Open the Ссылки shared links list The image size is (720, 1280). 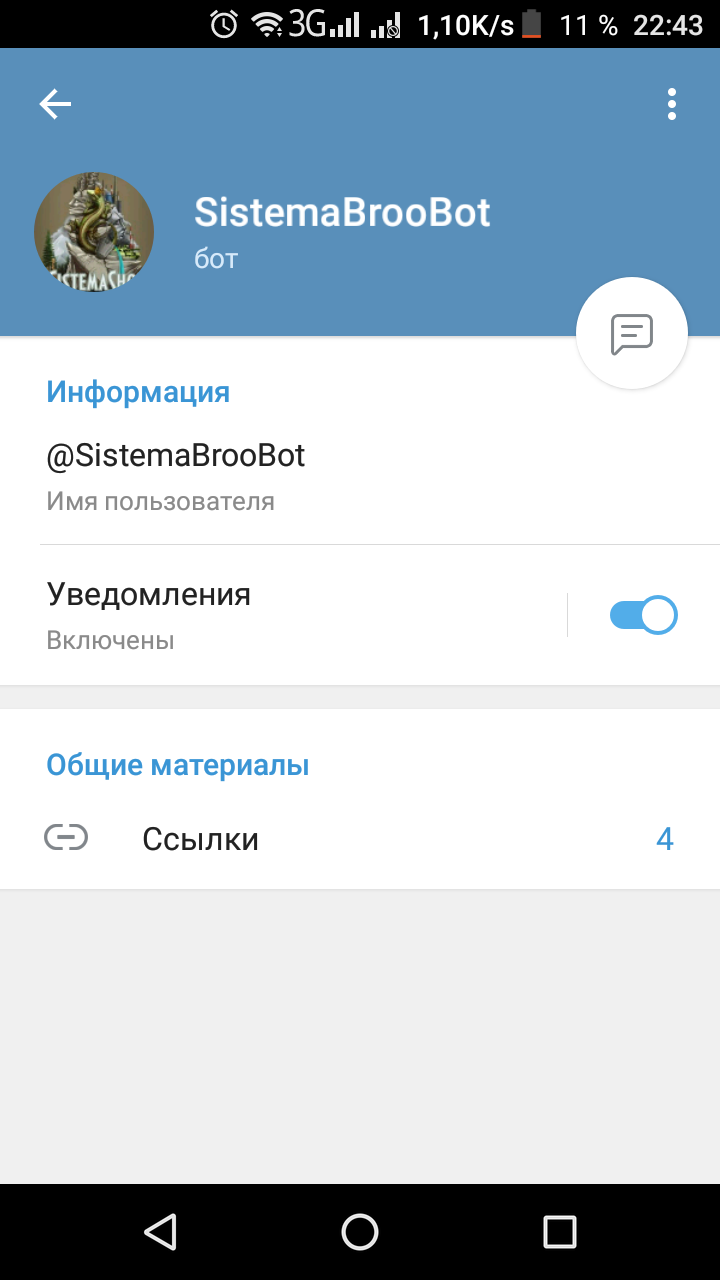(x=360, y=838)
